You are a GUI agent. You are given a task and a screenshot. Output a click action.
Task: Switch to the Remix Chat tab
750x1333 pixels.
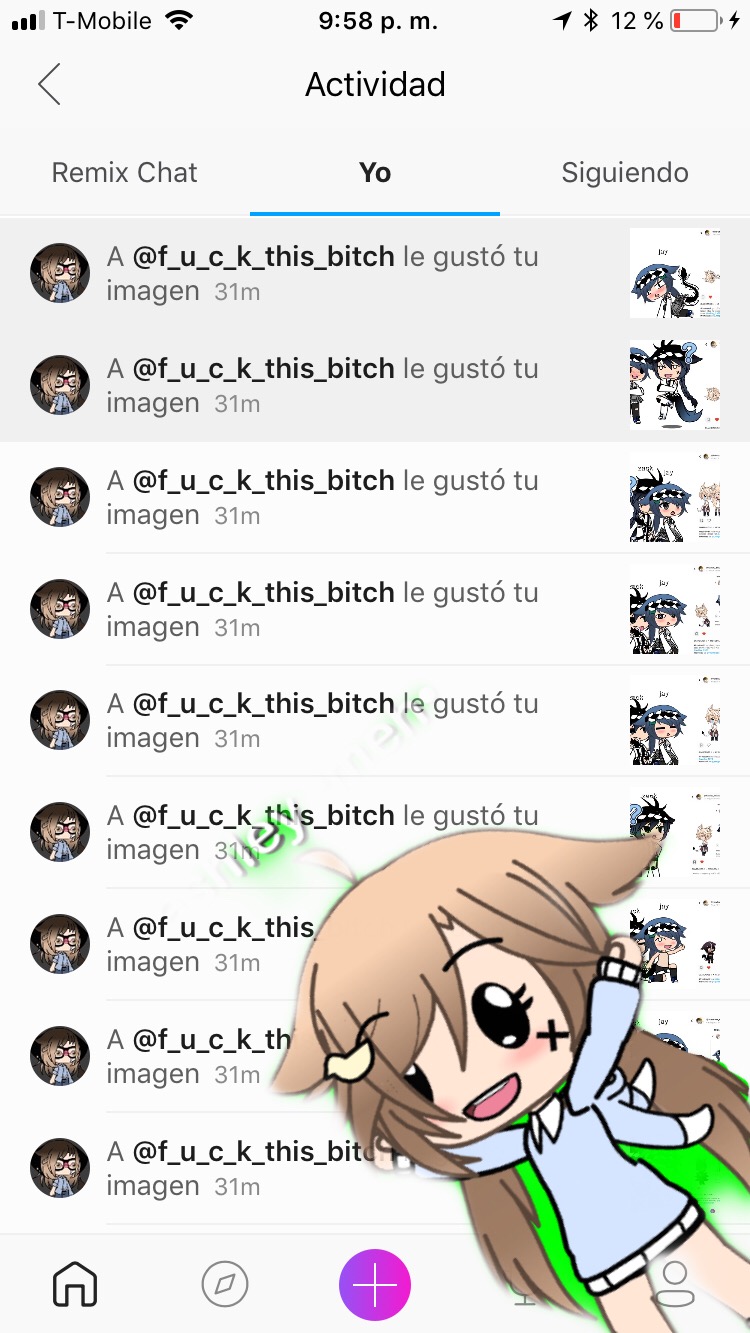pyautogui.click(x=125, y=173)
